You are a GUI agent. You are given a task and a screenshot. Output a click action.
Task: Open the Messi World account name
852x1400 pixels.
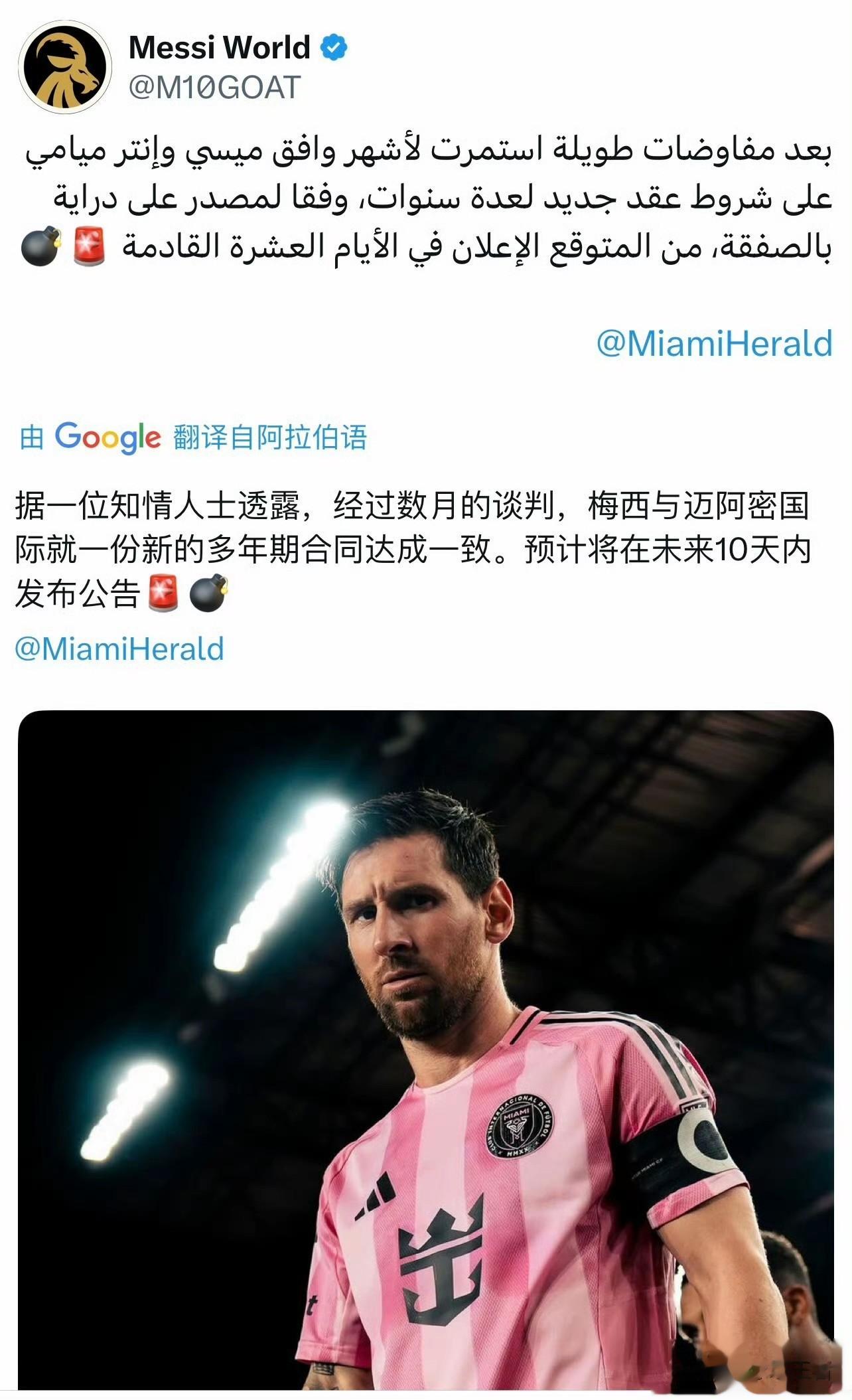(220, 48)
